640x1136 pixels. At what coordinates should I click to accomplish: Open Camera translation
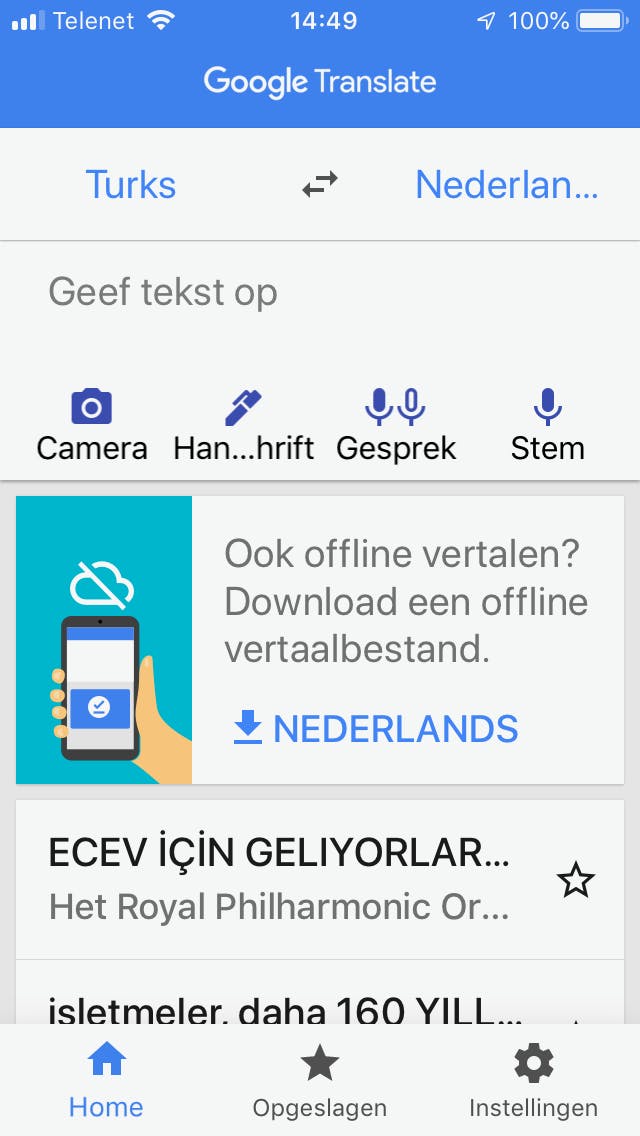[x=92, y=425]
